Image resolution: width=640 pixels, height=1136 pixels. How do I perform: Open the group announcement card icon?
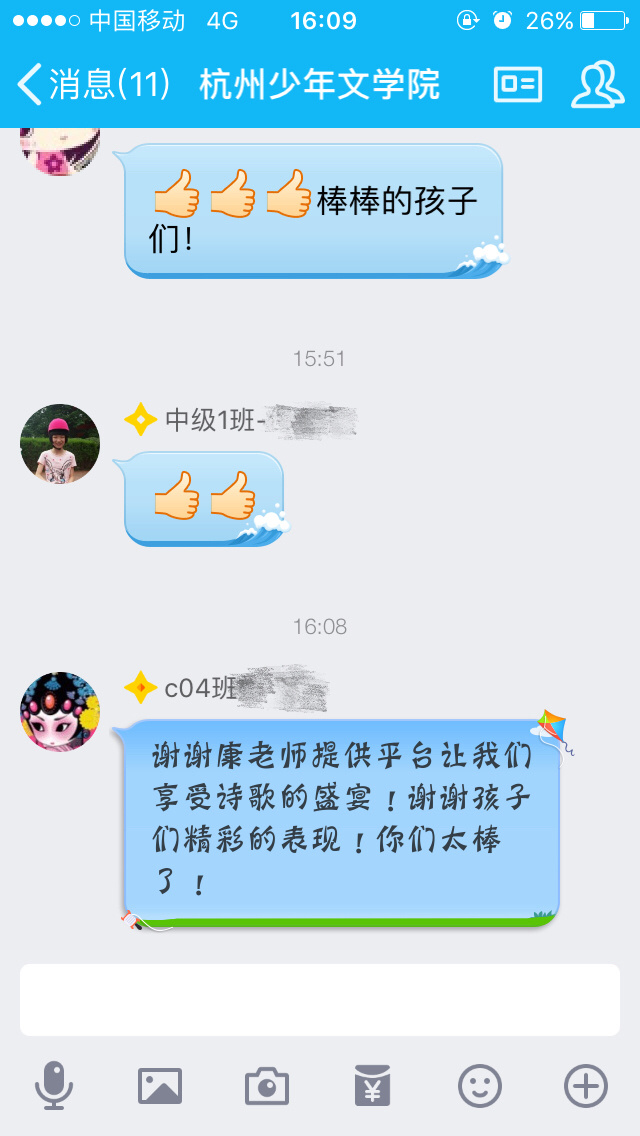[518, 85]
